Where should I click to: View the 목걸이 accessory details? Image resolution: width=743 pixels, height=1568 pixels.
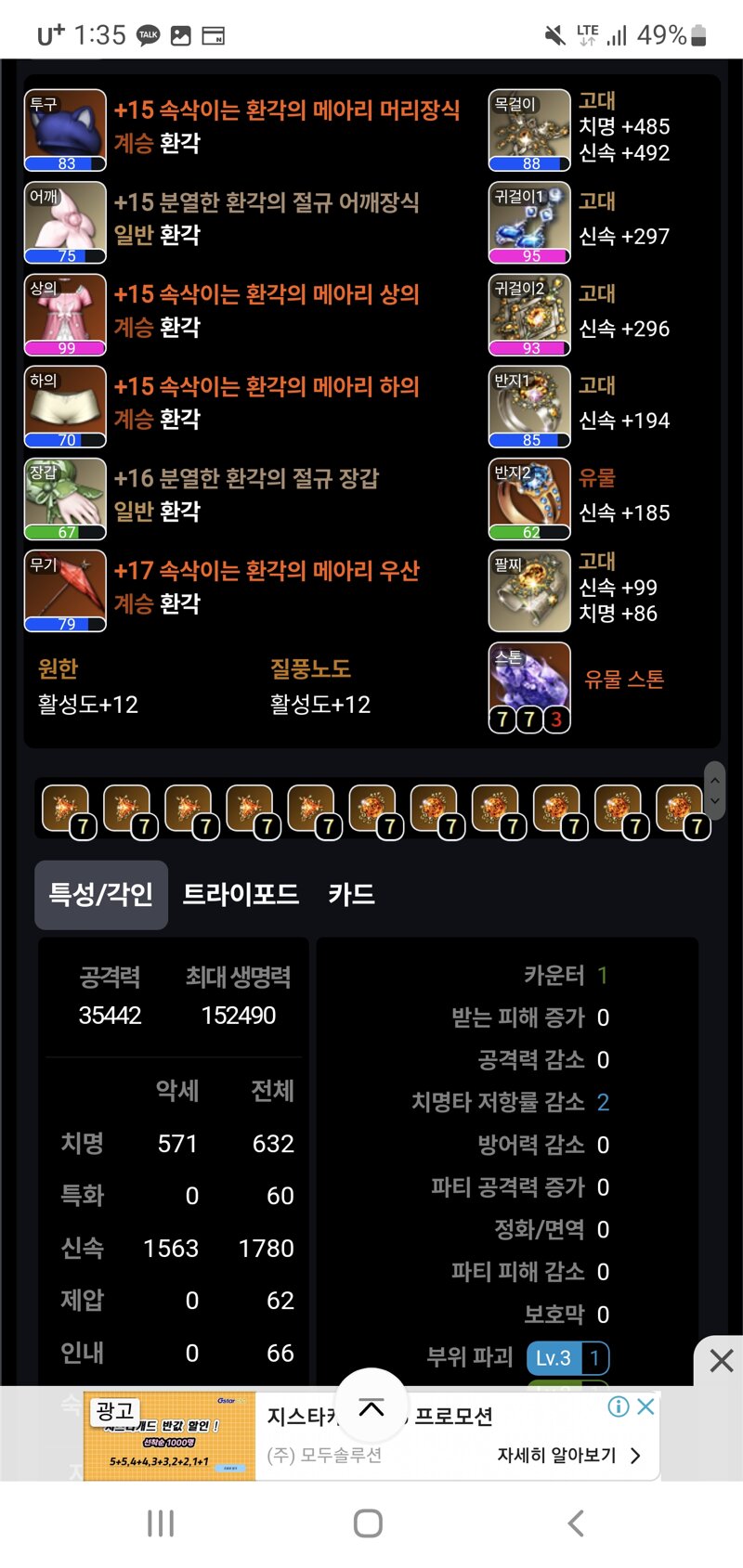(529, 130)
